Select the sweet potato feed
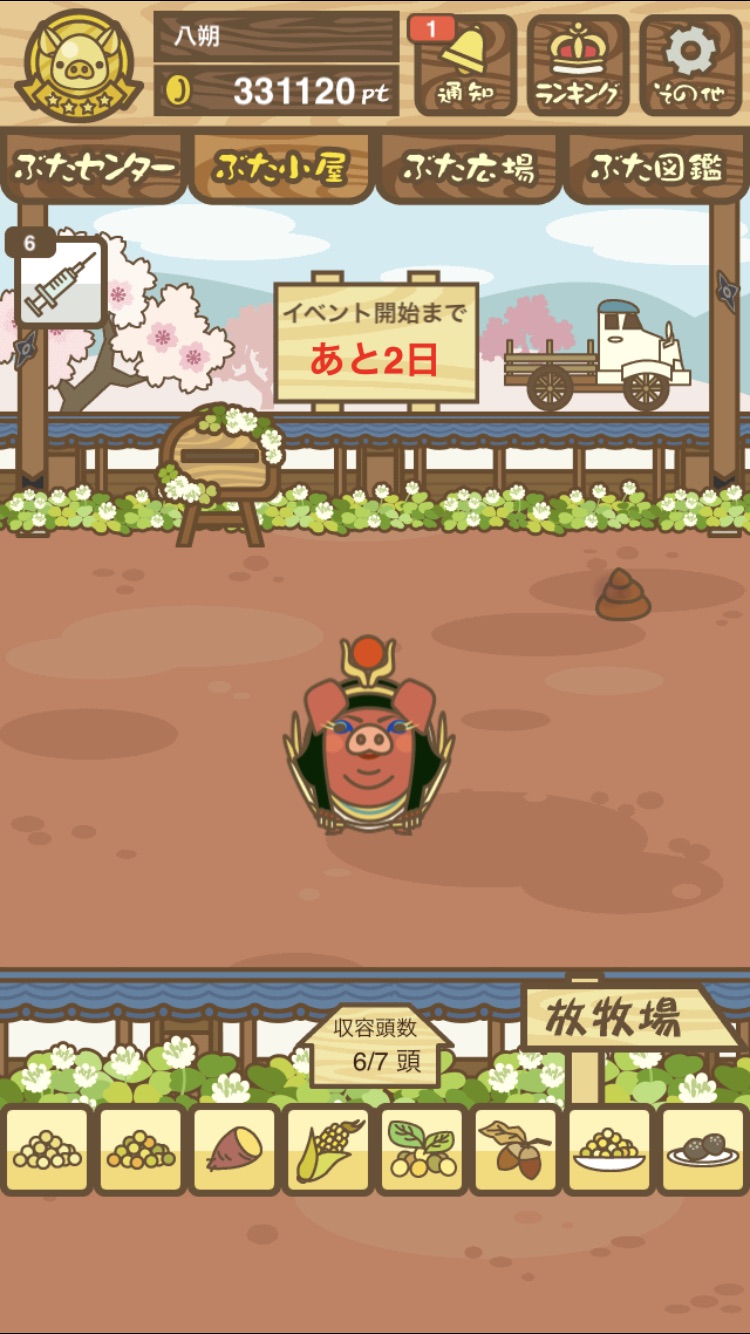The image size is (750, 1334). point(234,1149)
